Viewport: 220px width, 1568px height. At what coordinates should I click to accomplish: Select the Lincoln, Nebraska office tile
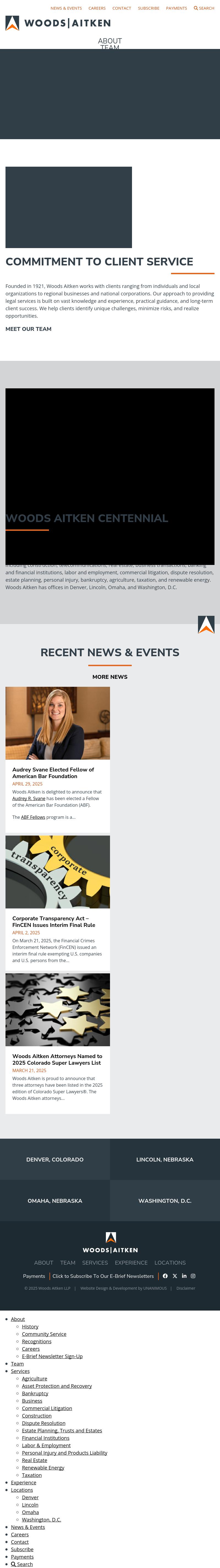[164, 1160]
